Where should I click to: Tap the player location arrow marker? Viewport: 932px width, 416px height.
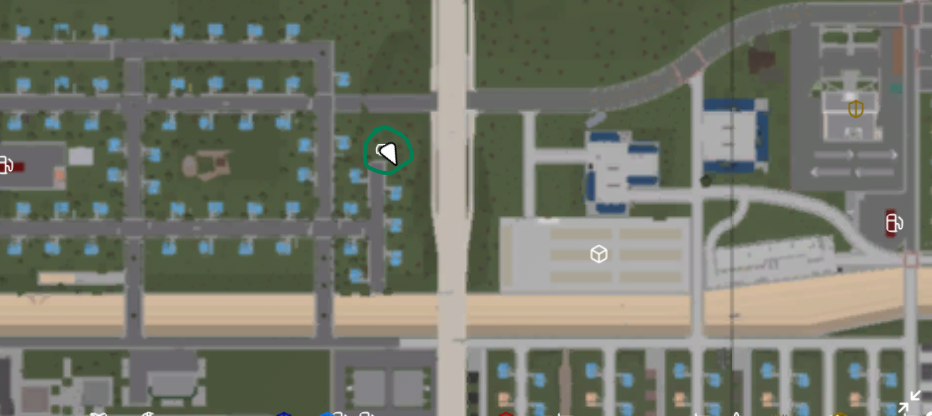388,153
